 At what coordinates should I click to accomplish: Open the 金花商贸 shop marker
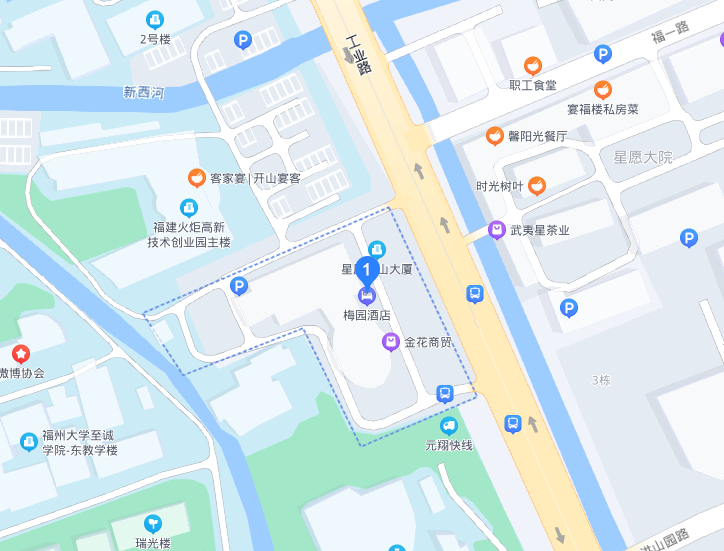pyautogui.click(x=391, y=342)
